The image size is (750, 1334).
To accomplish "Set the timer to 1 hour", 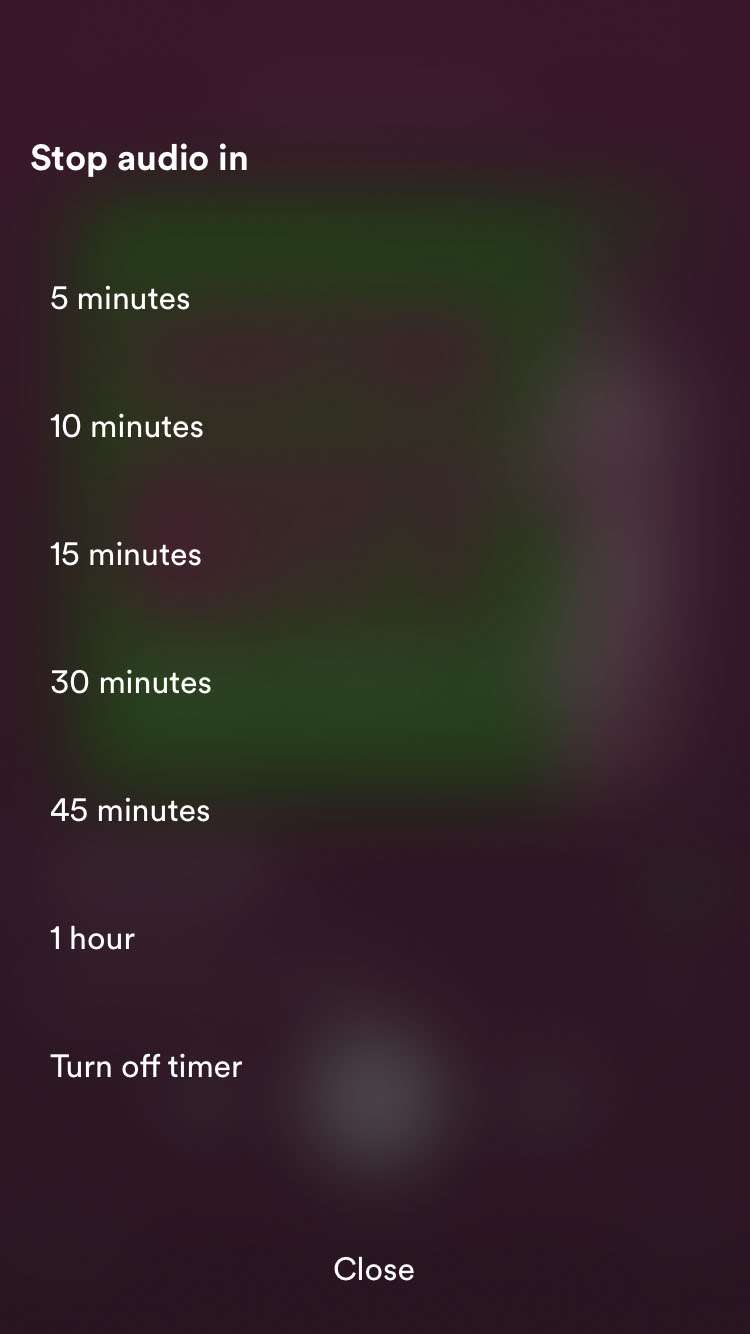I will 93,939.
